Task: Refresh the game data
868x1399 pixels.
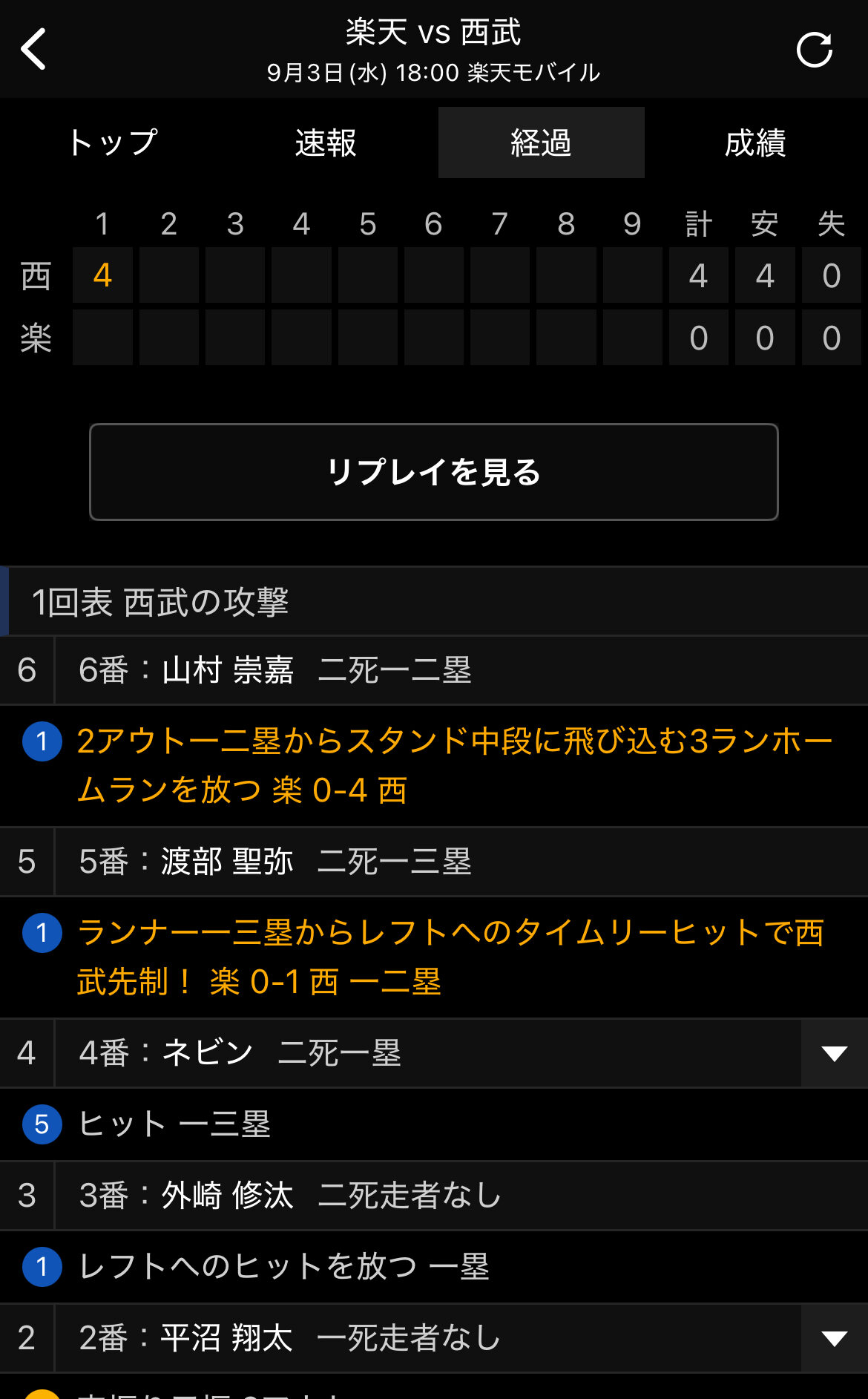Action: 814,50
